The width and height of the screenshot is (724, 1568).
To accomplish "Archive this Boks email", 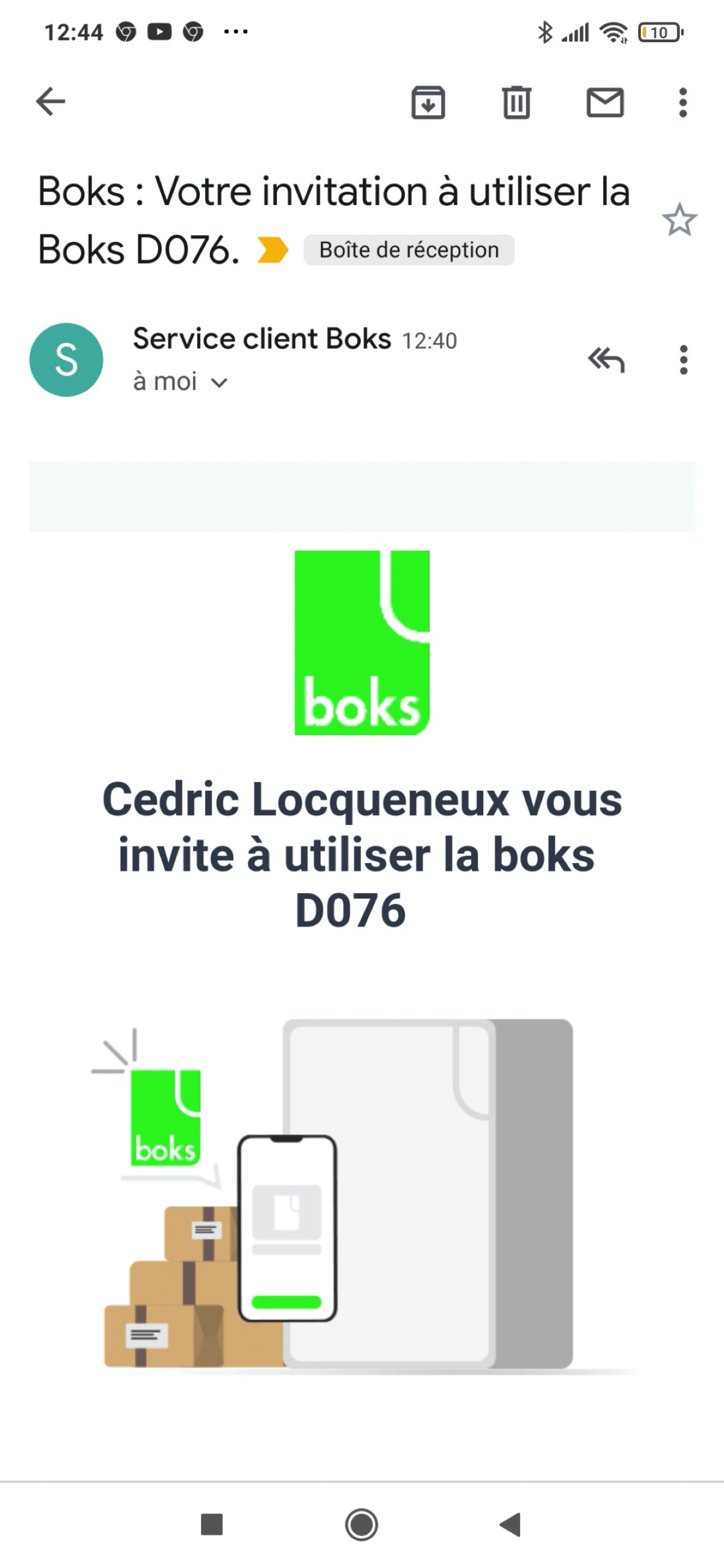I will tap(428, 102).
